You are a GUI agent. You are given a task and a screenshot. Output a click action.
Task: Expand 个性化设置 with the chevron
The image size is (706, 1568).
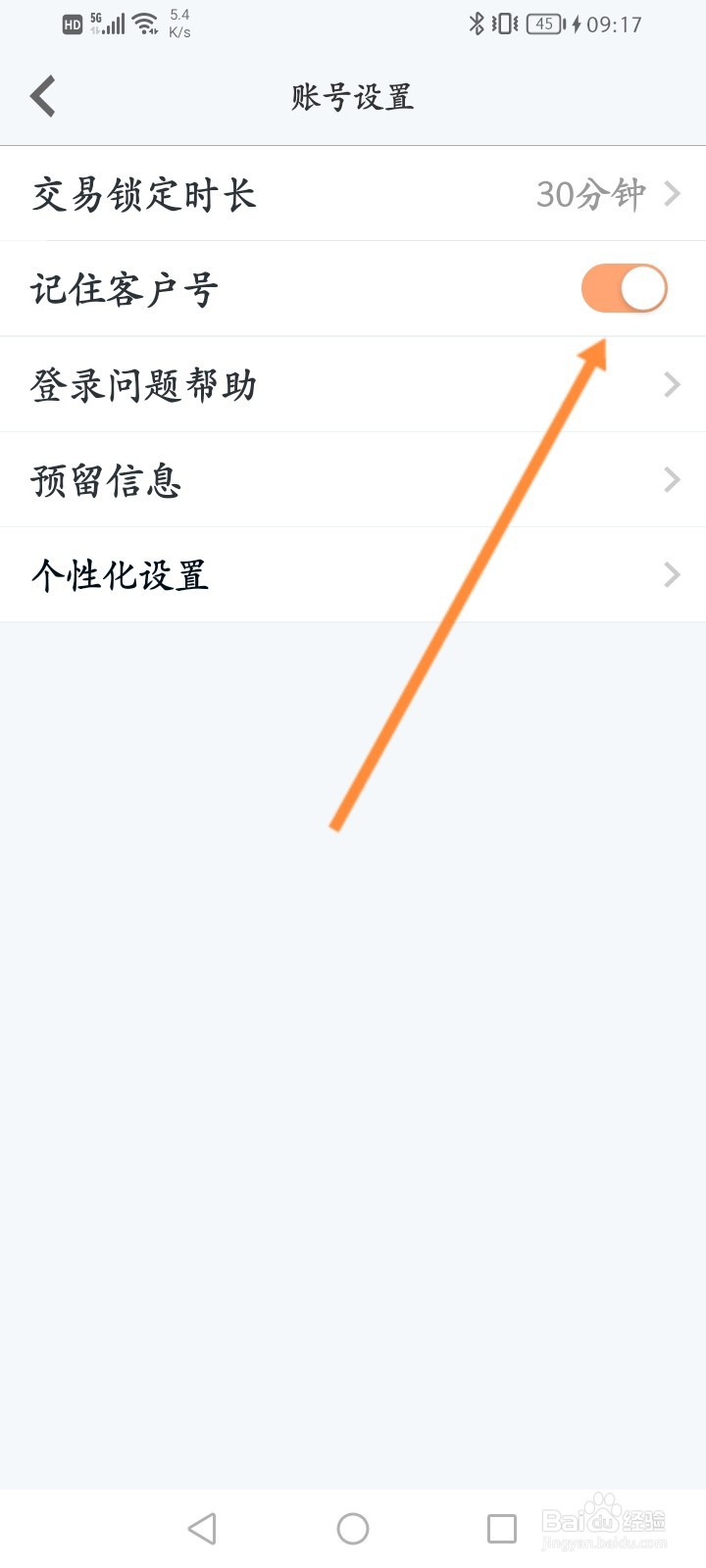pos(672,575)
